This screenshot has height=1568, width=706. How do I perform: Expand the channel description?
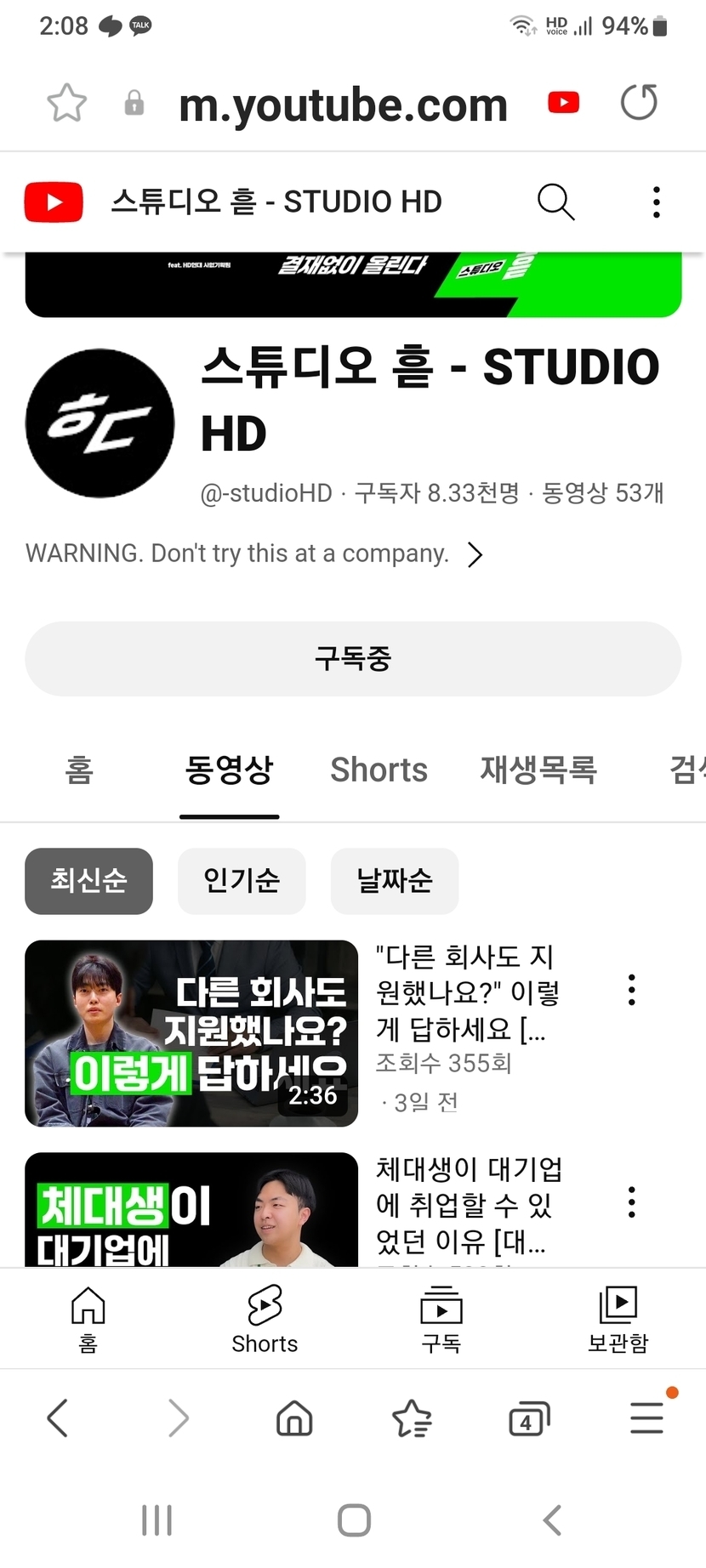coord(475,554)
